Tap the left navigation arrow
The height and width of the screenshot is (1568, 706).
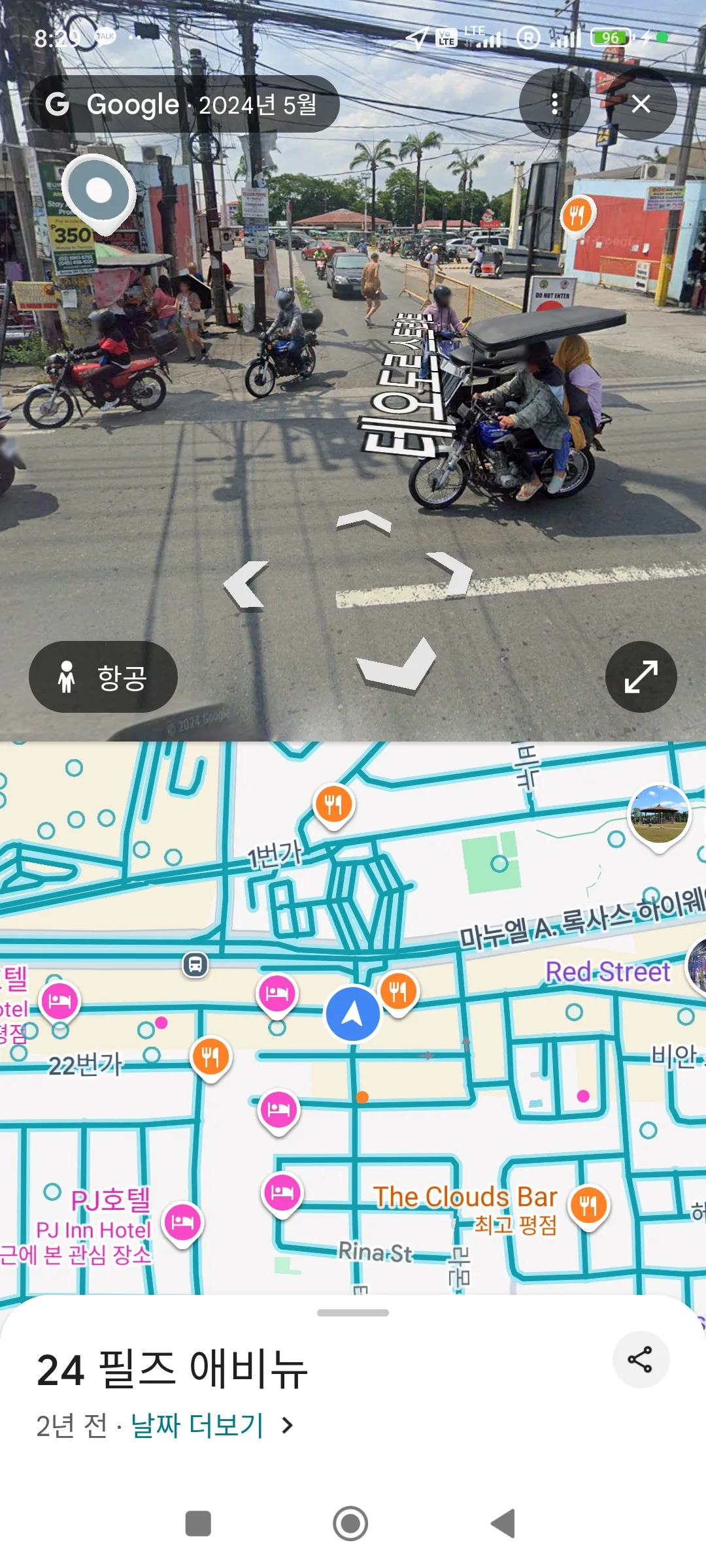pyautogui.click(x=246, y=585)
